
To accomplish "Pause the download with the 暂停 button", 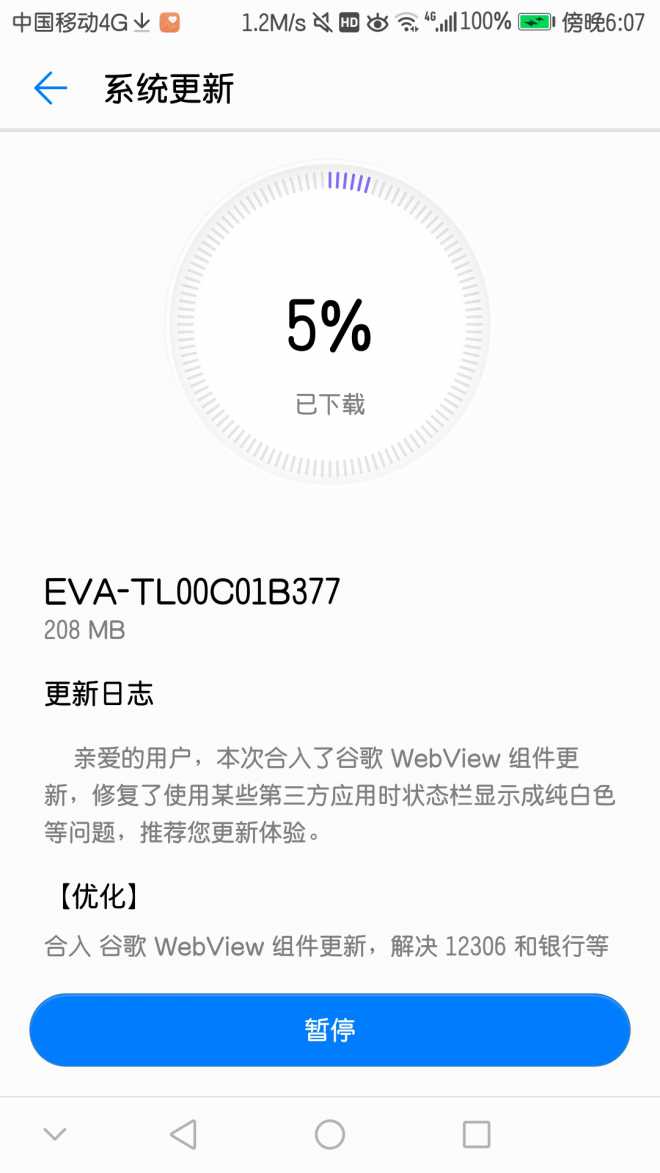I will (x=330, y=1030).
